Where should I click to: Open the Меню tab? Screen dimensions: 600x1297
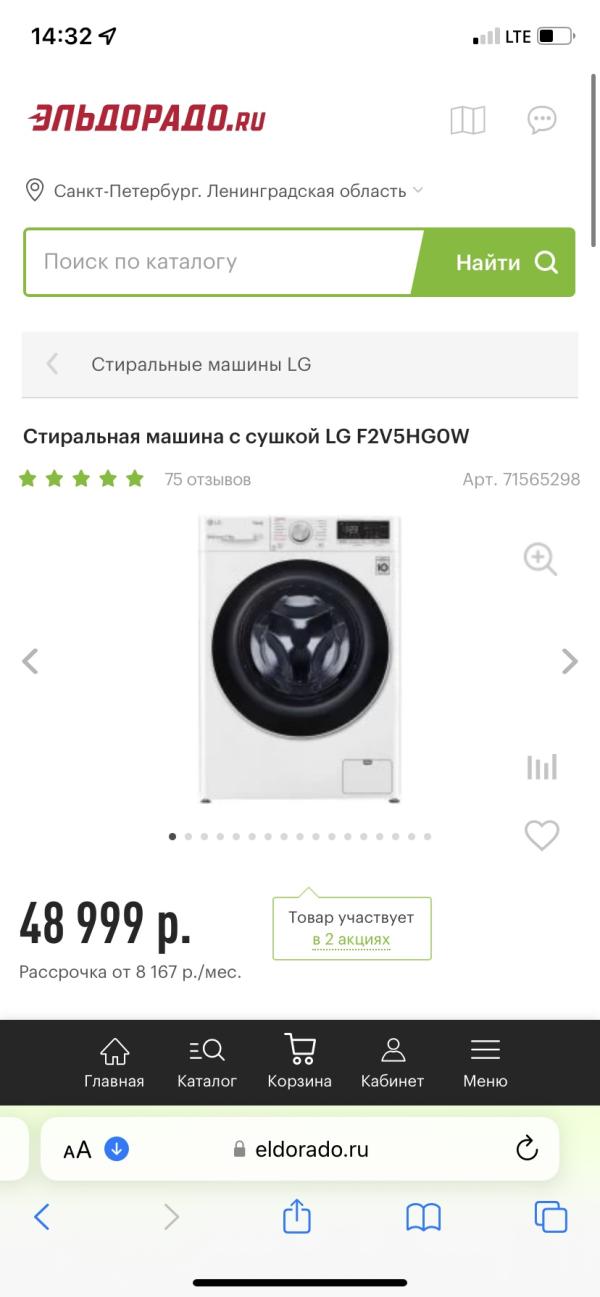[485, 1062]
